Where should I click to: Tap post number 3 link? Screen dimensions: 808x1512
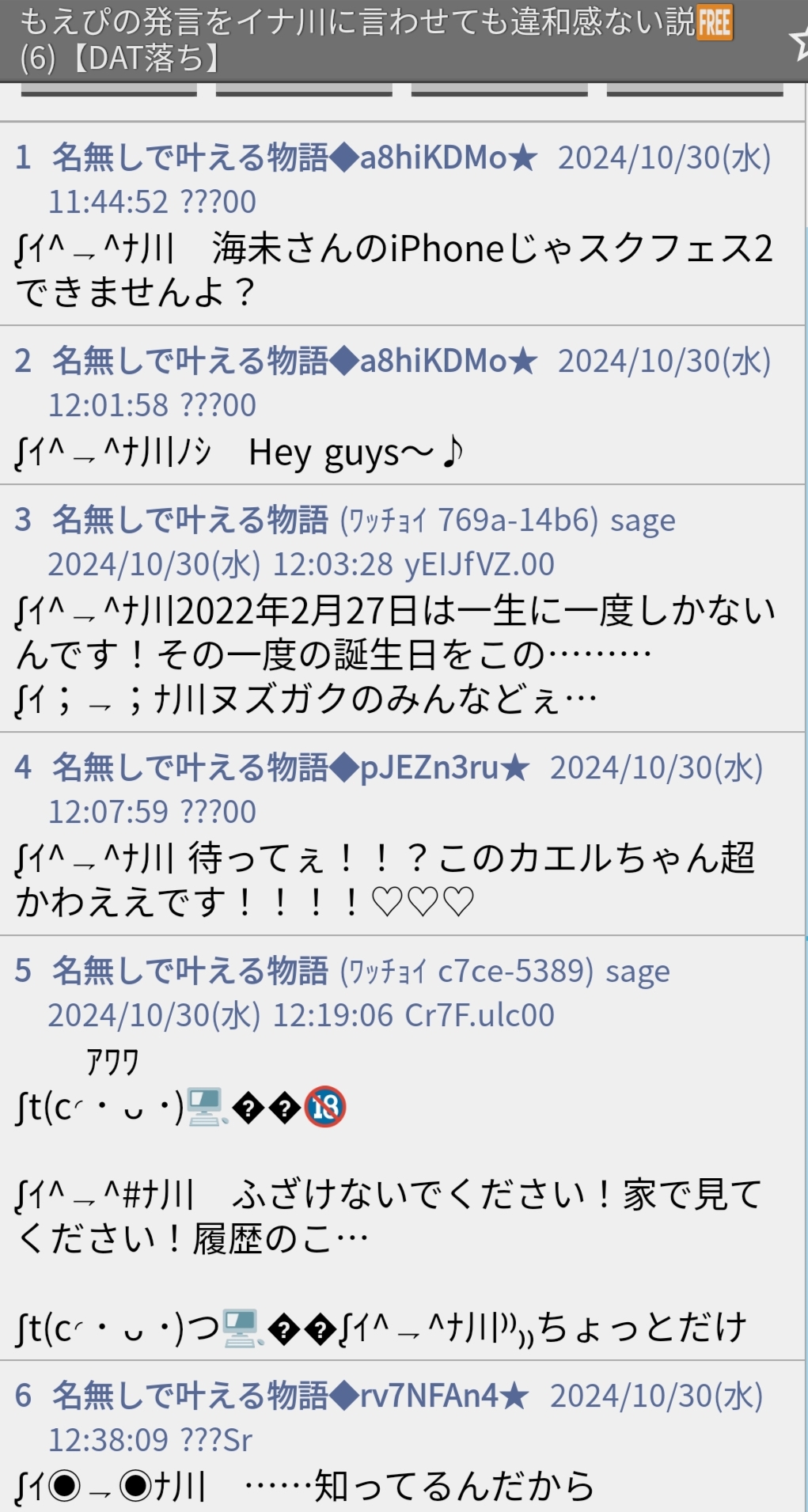pyautogui.click(x=23, y=520)
